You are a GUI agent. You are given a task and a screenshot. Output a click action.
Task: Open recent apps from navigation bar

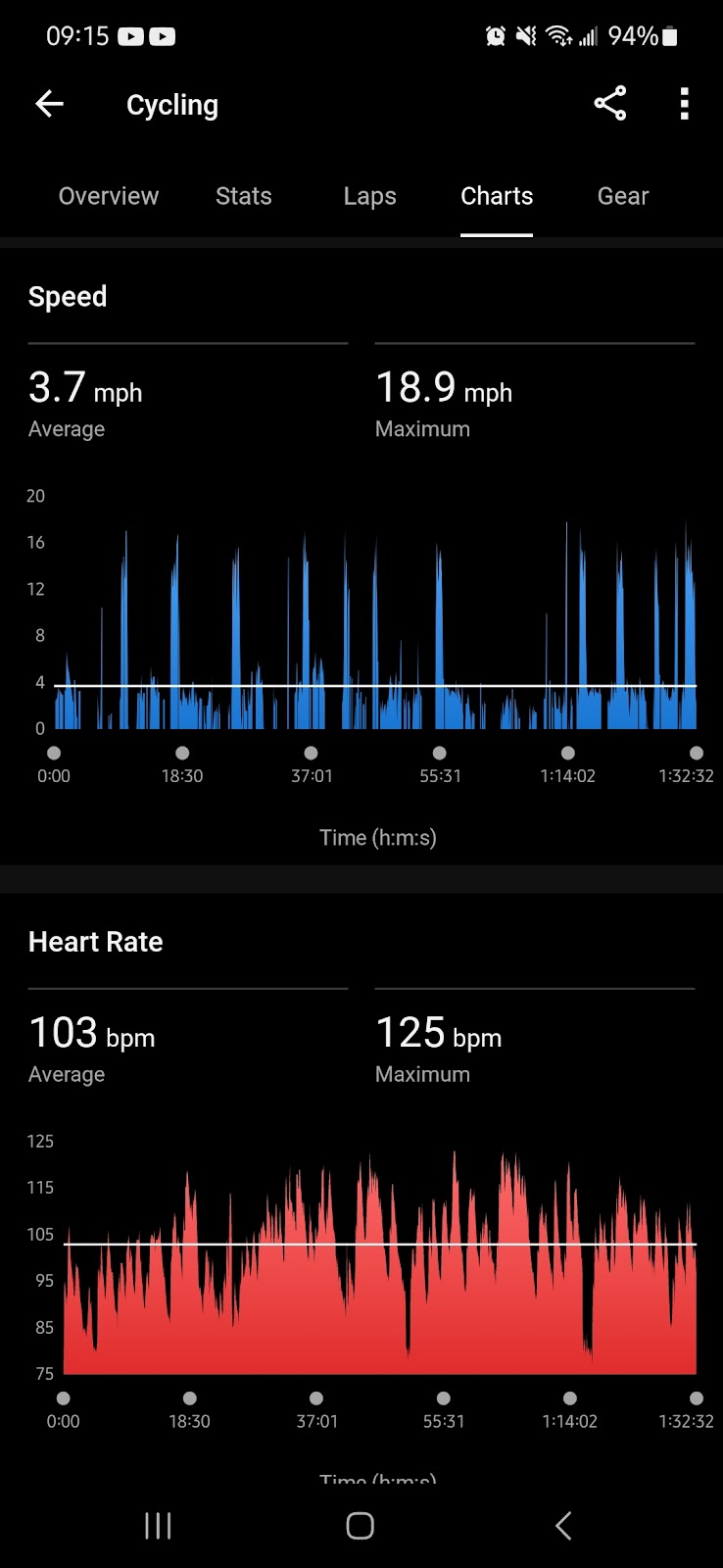click(158, 1525)
